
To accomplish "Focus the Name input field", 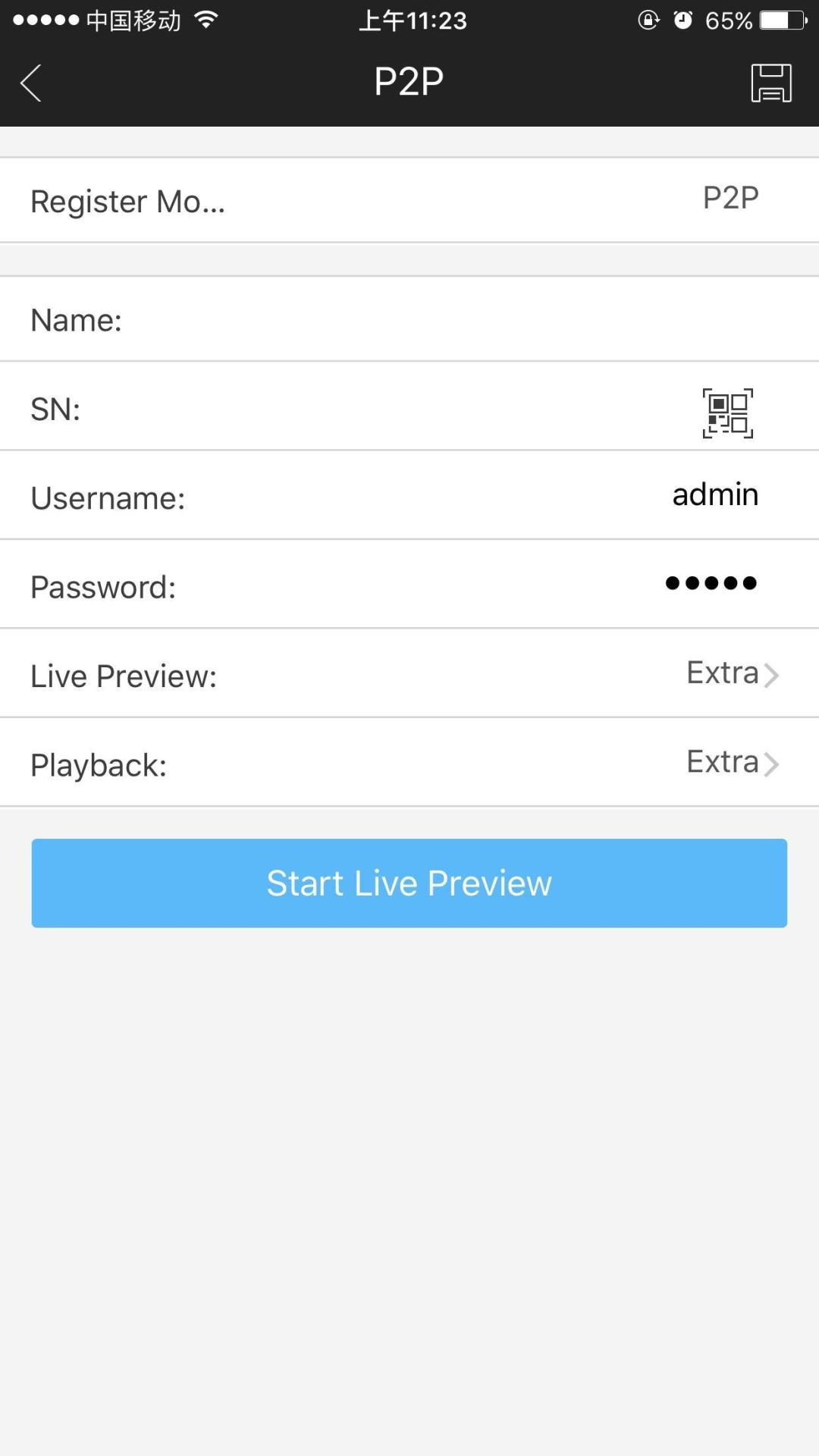I will pos(455,320).
